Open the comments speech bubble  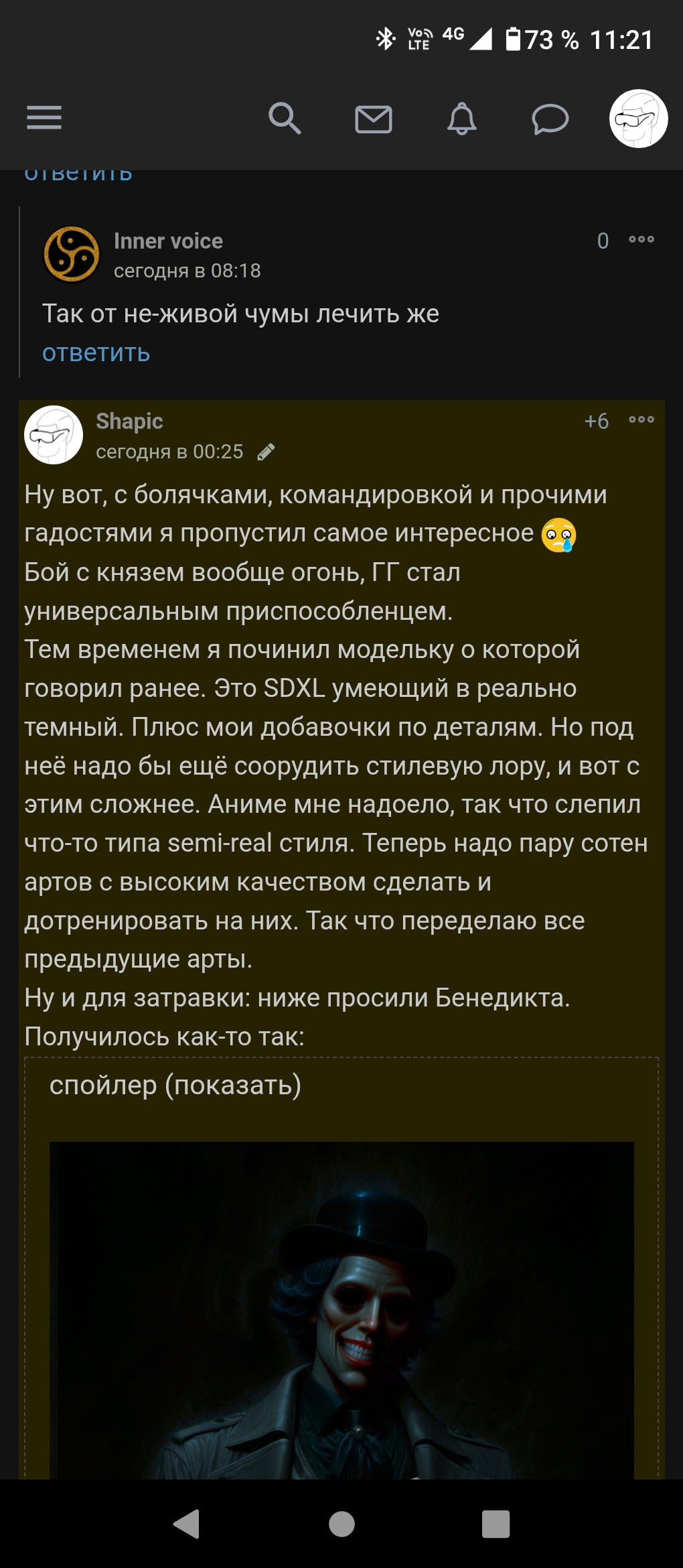pos(550,120)
